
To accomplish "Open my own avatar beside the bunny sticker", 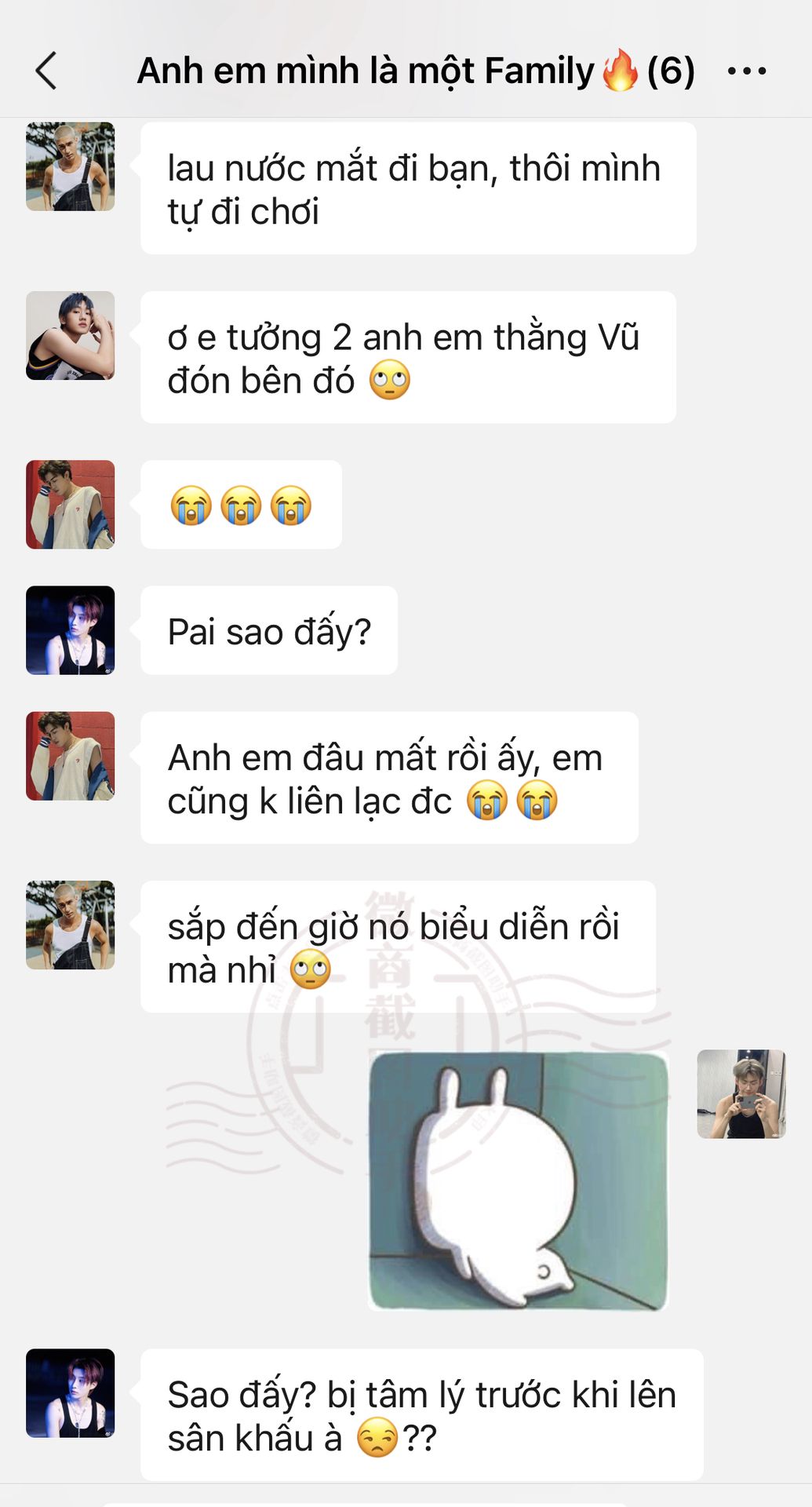I will (x=741, y=1094).
